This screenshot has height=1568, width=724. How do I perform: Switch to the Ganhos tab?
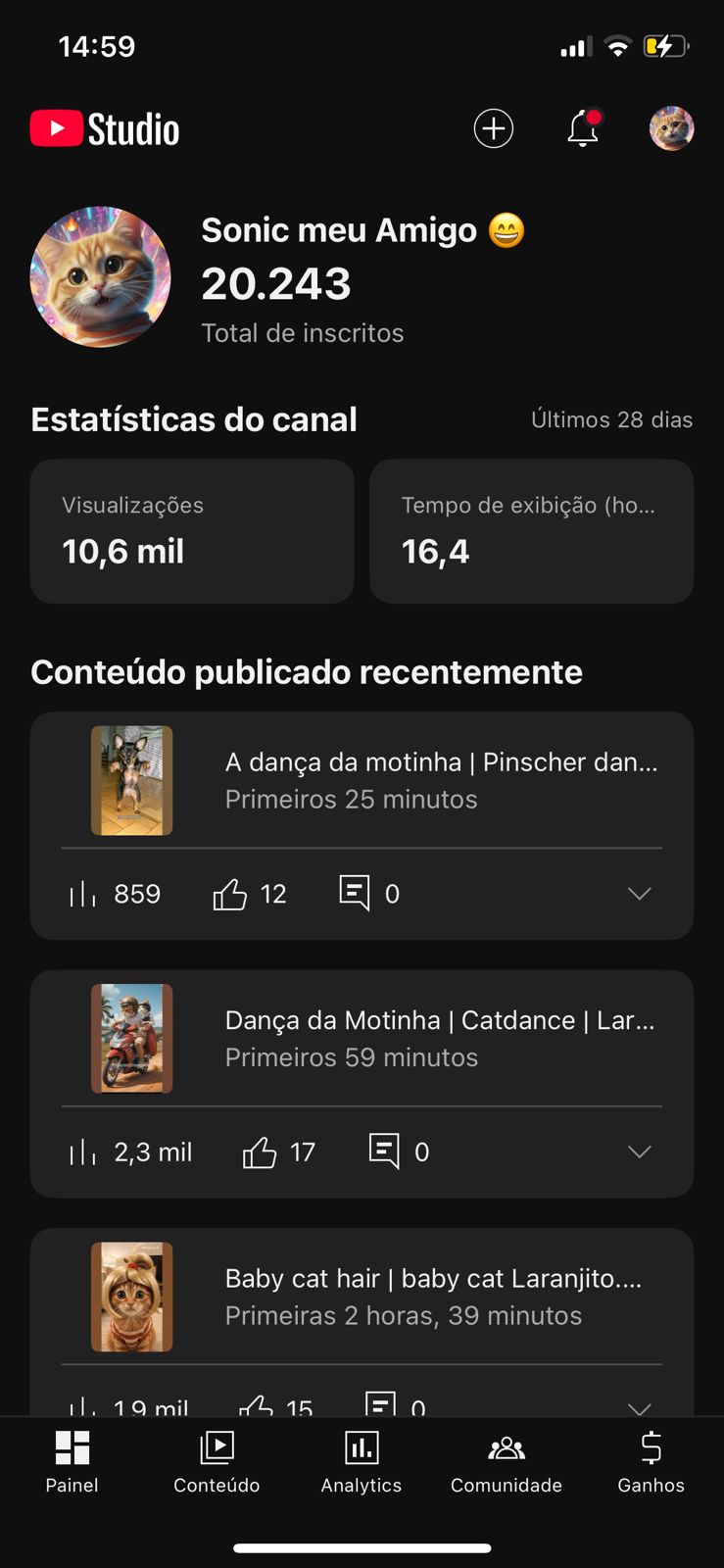click(x=651, y=1461)
